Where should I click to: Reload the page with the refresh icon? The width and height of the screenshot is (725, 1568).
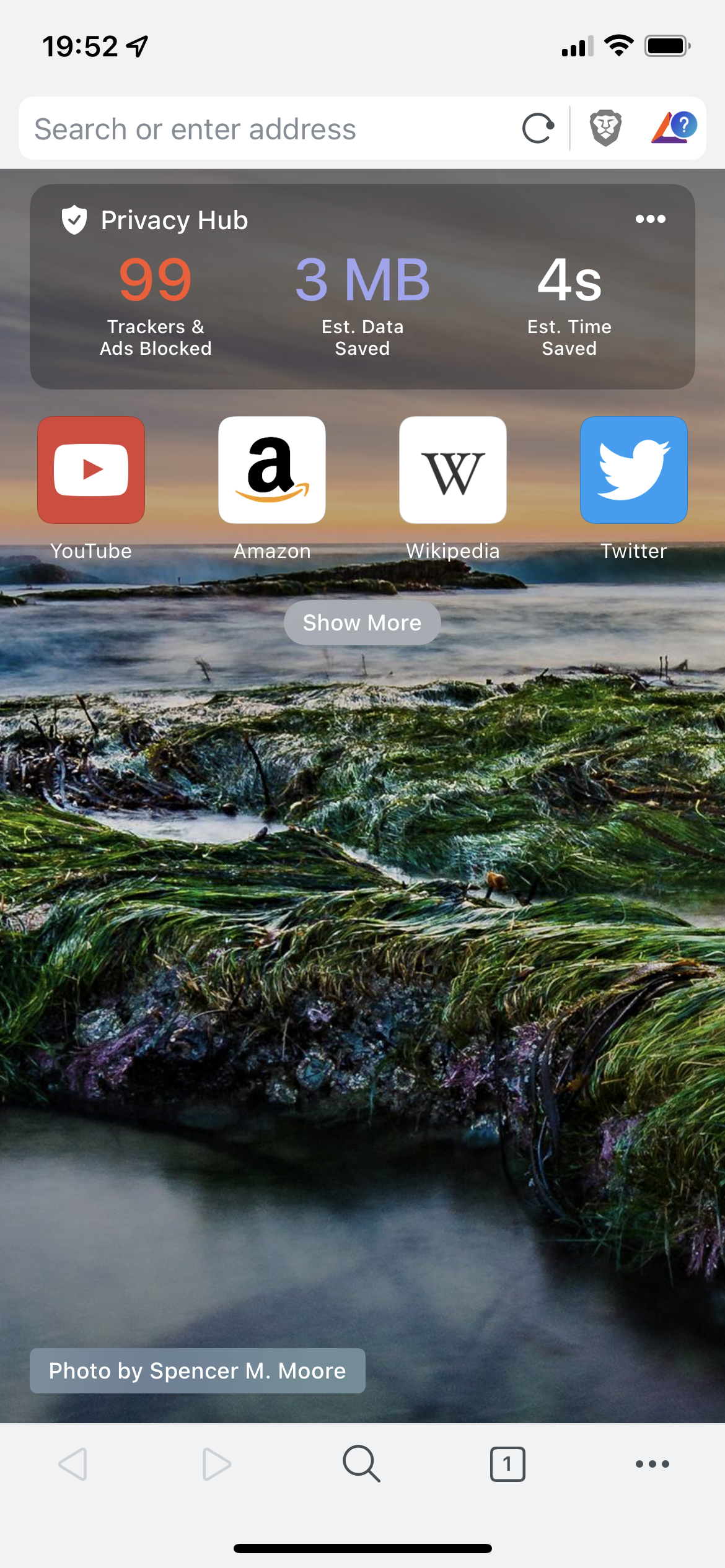pyautogui.click(x=537, y=129)
